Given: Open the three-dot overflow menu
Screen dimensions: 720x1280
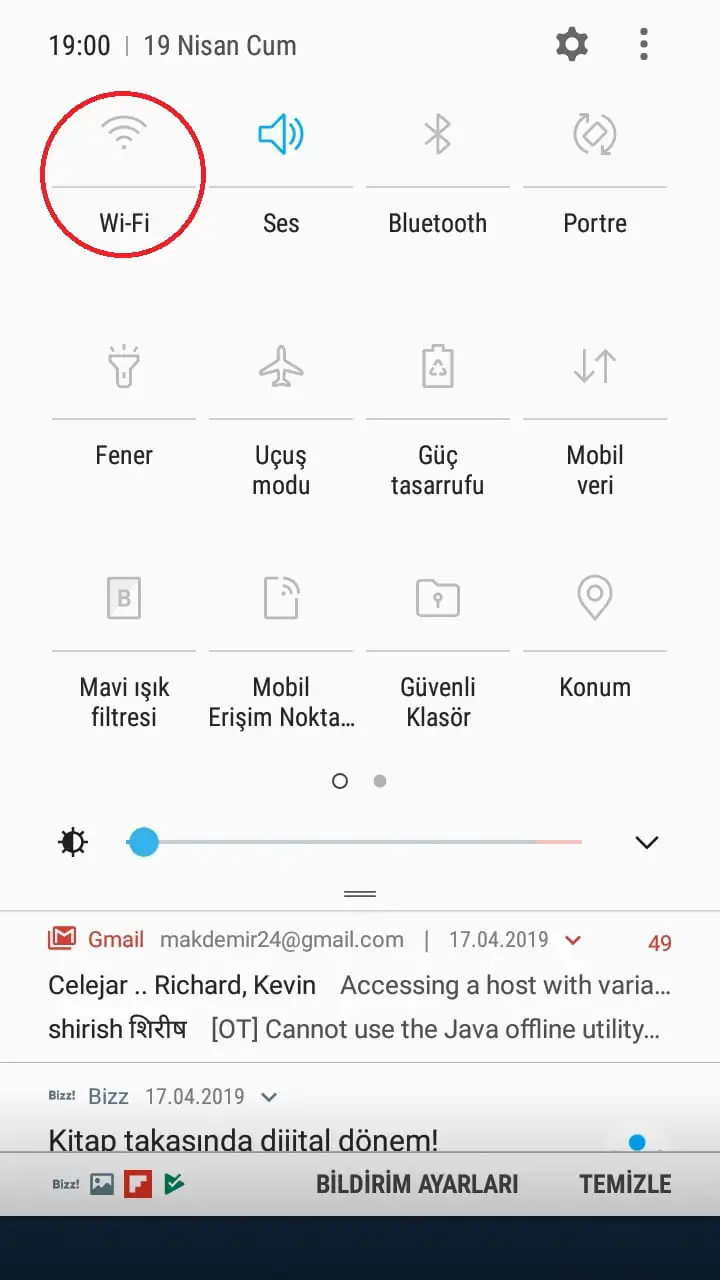Looking at the screenshot, I should (644, 44).
